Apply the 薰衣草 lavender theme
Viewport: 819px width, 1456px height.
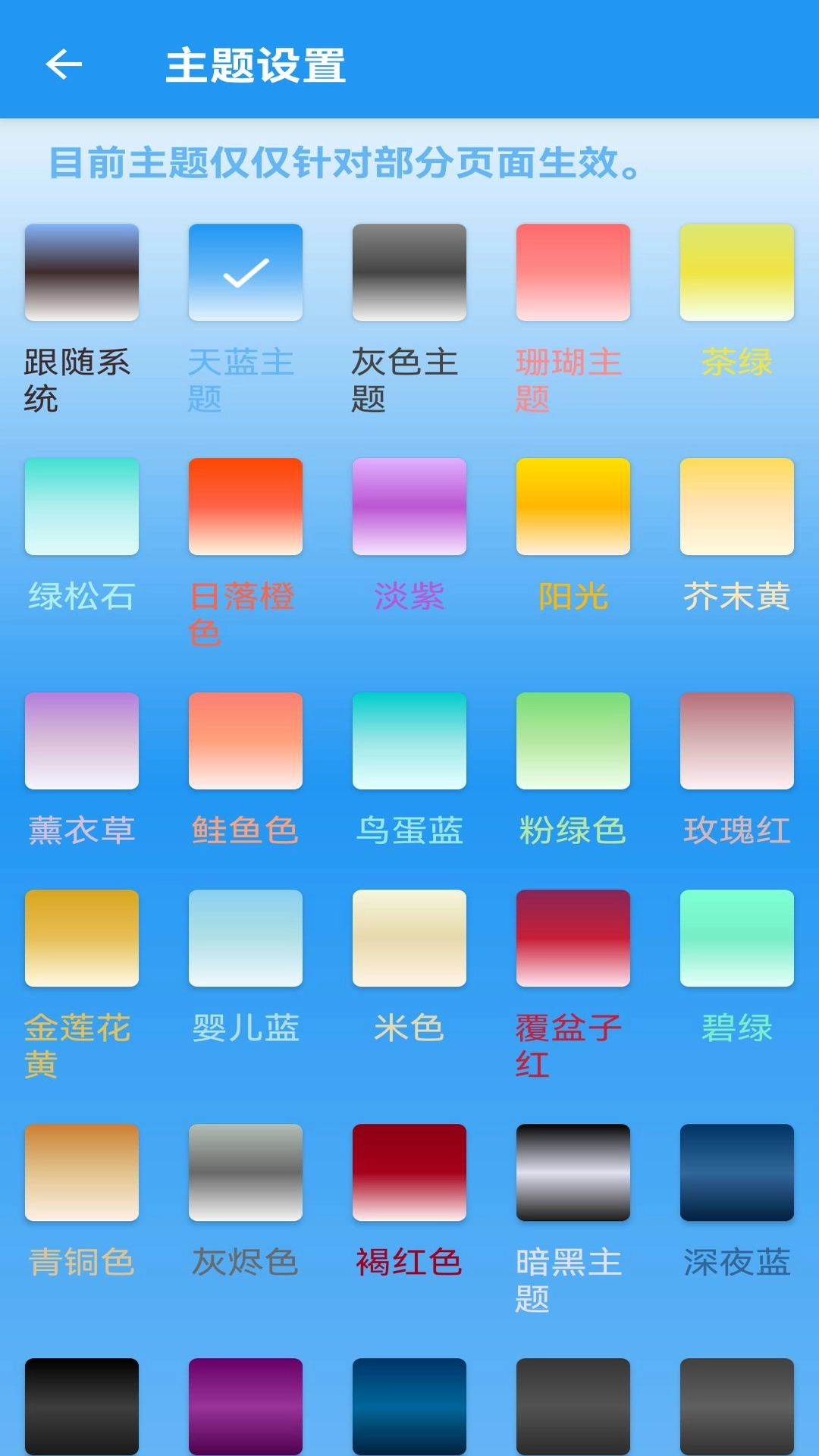pos(81,741)
